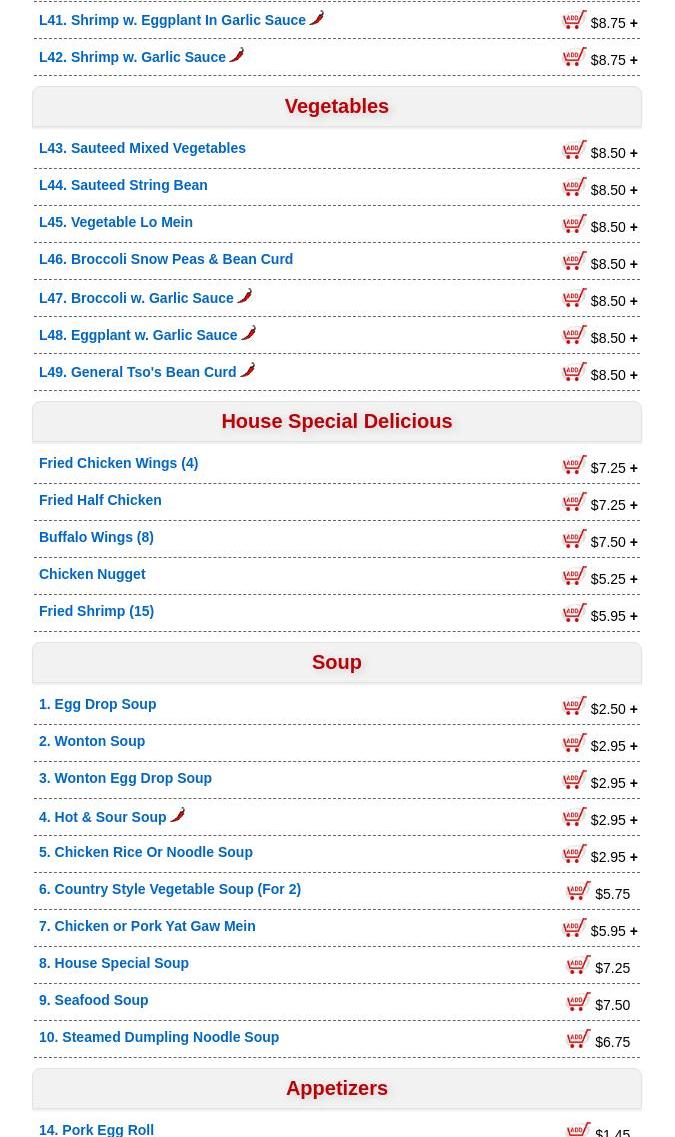Add 9. Seafood Soup to cart

pos(578,1002)
